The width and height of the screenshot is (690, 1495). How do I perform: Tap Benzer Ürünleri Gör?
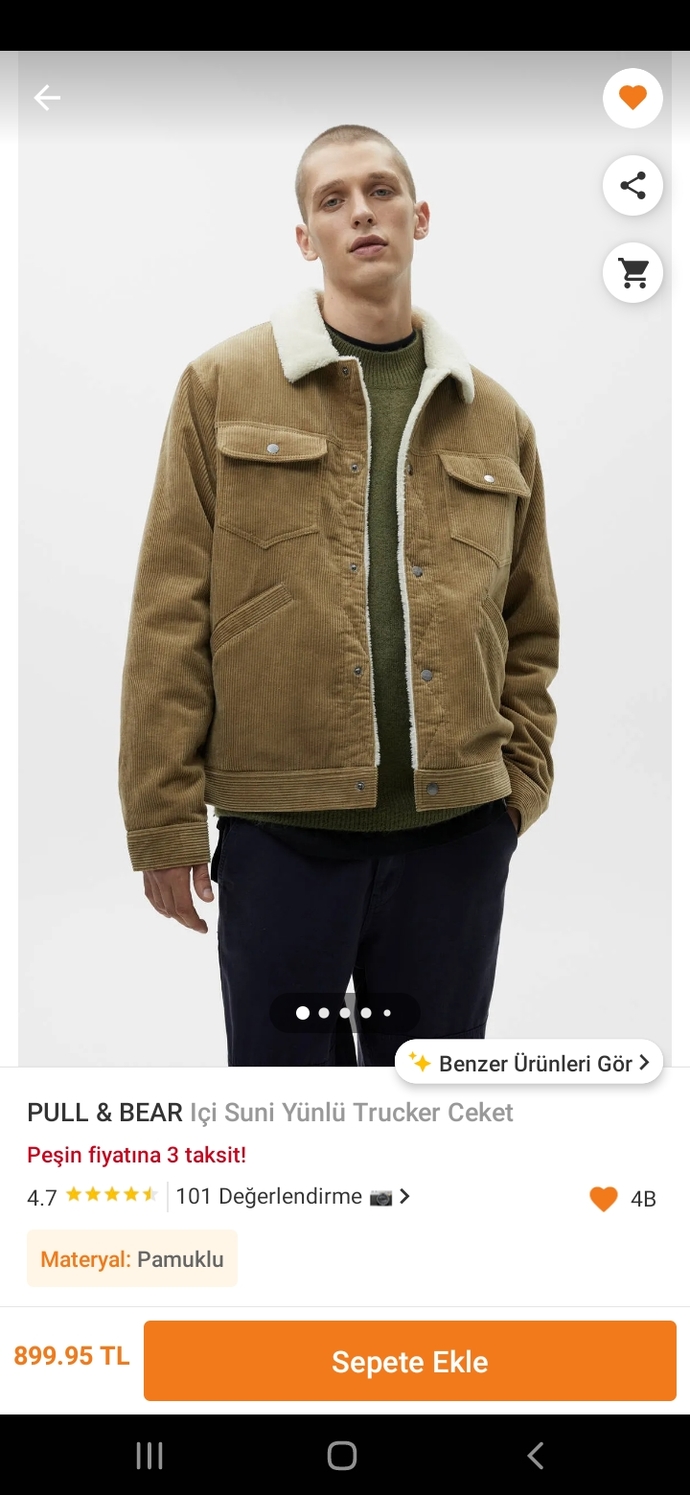point(529,1063)
